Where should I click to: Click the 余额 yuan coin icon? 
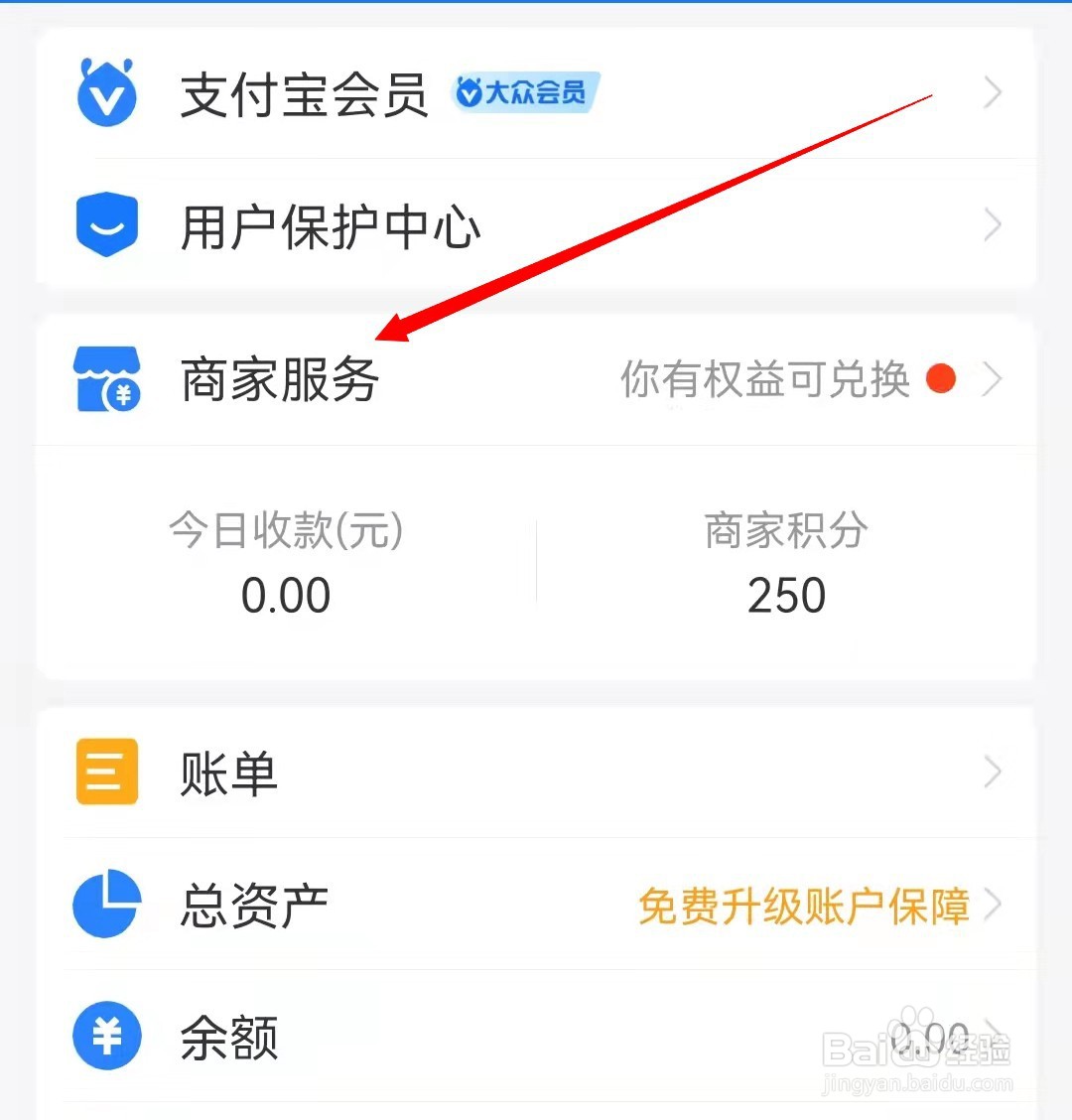tap(106, 1037)
